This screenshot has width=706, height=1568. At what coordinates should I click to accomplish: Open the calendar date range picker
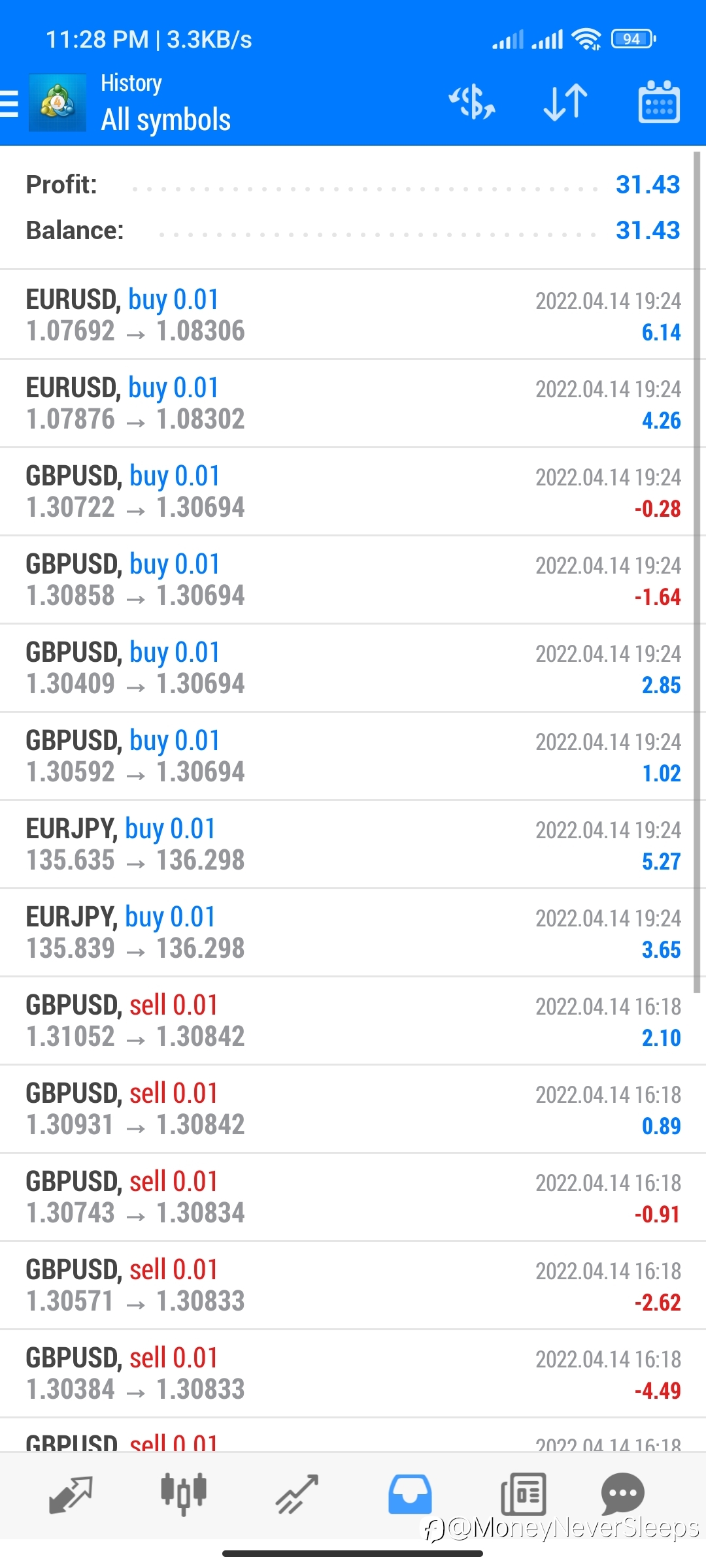(x=658, y=103)
